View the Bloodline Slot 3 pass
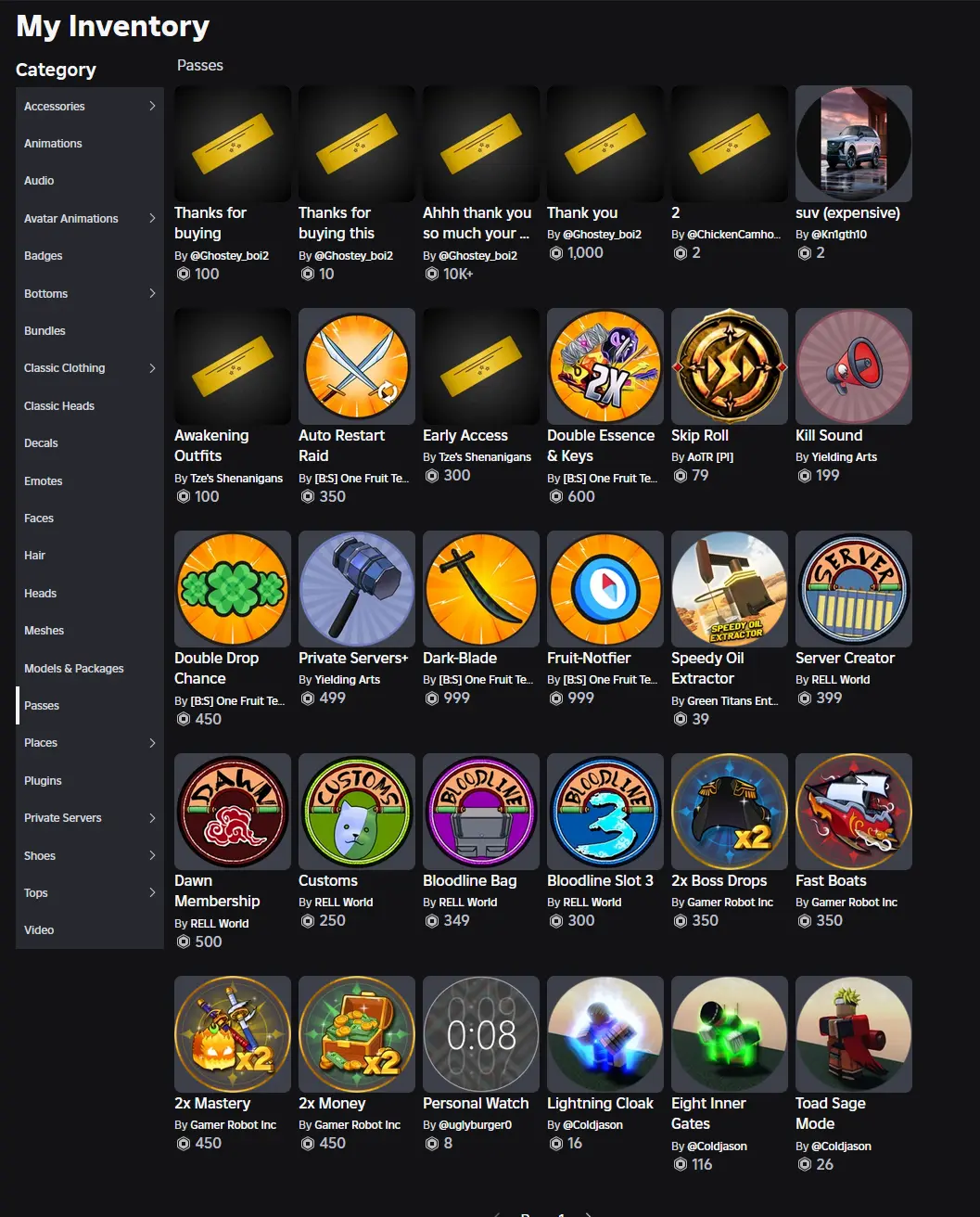 pyautogui.click(x=605, y=813)
